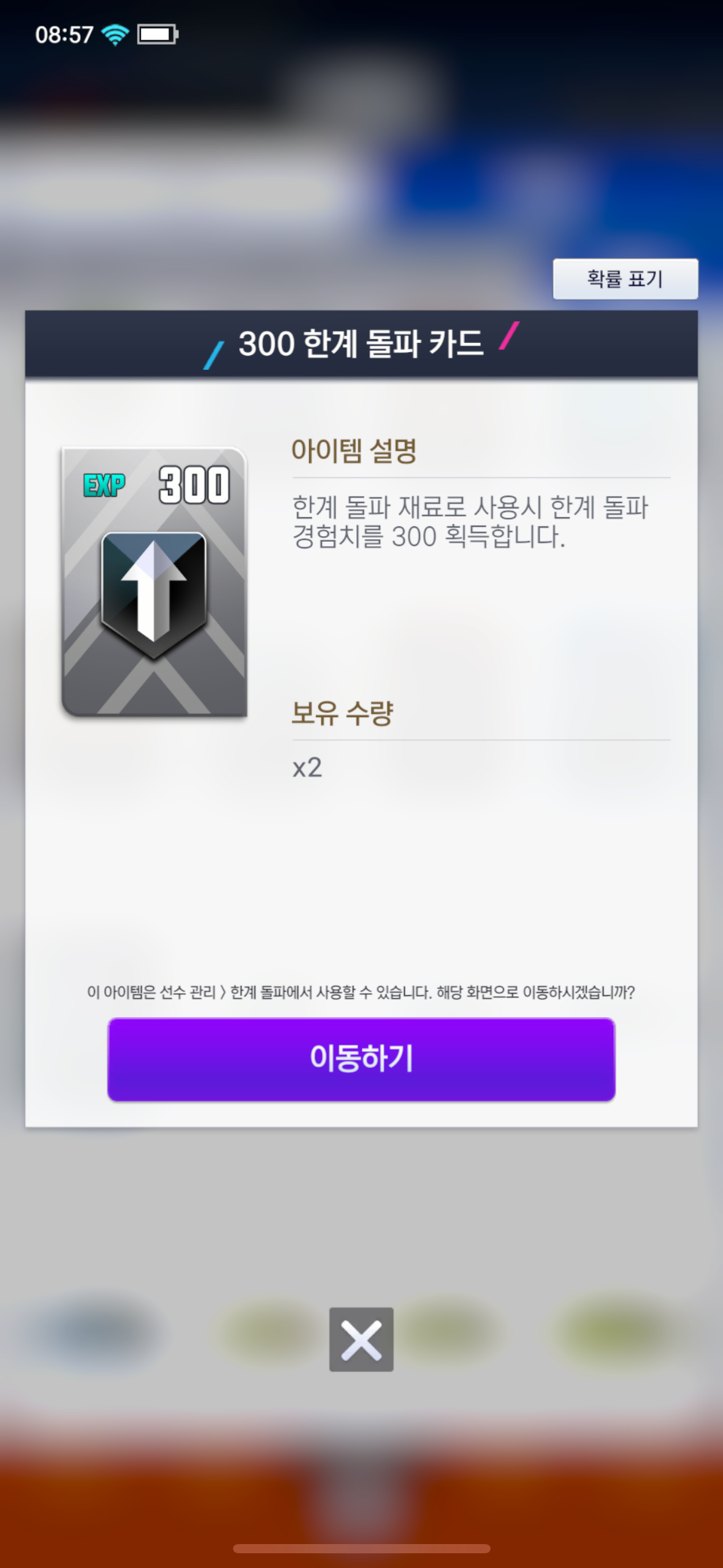Image resolution: width=723 pixels, height=1568 pixels.
Task: Close the 300 한계 돌파 카드 dialog
Action: click(x=361, y=1339)
